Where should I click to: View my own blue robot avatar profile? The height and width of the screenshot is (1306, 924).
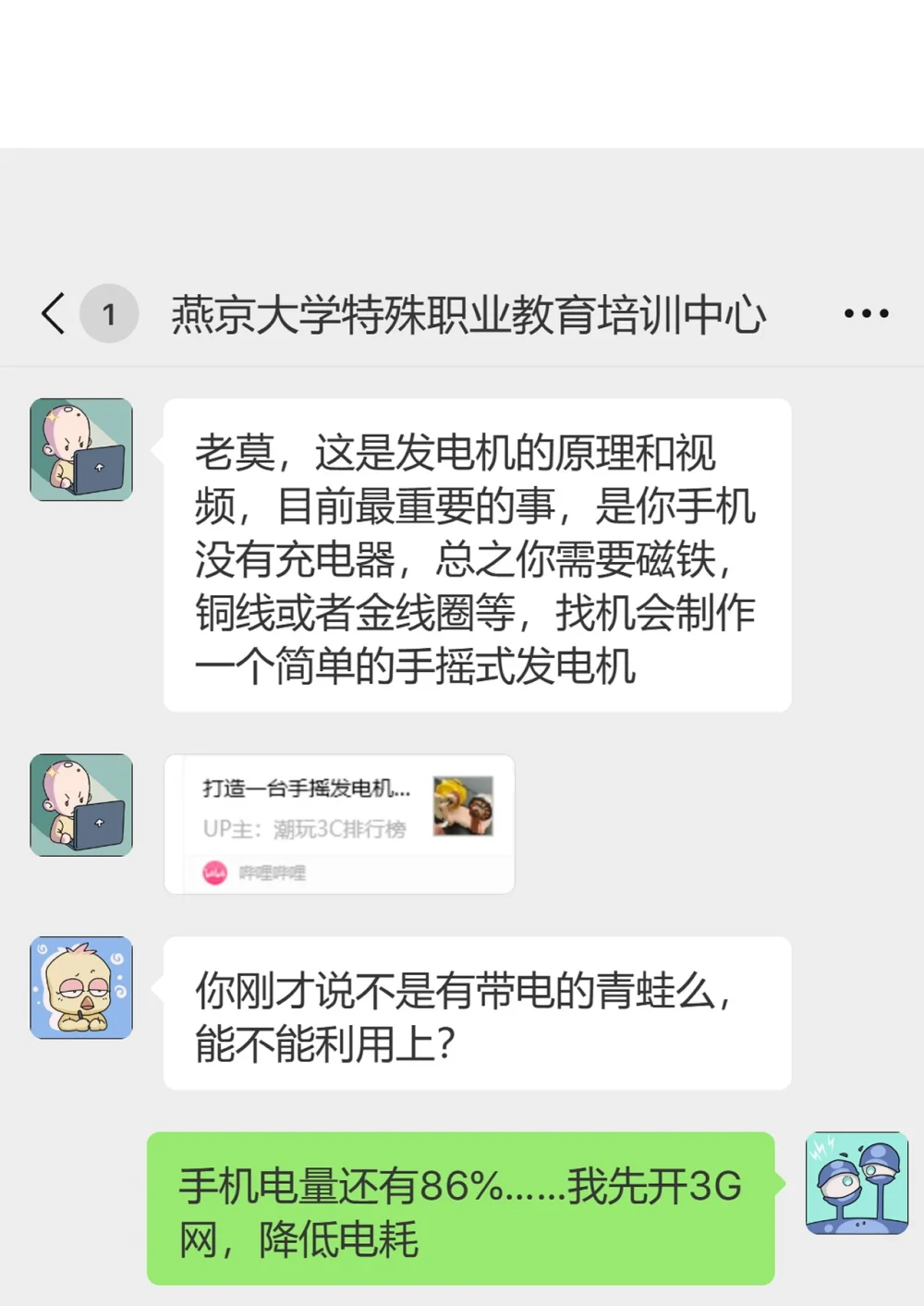(x=857, y=1183)
